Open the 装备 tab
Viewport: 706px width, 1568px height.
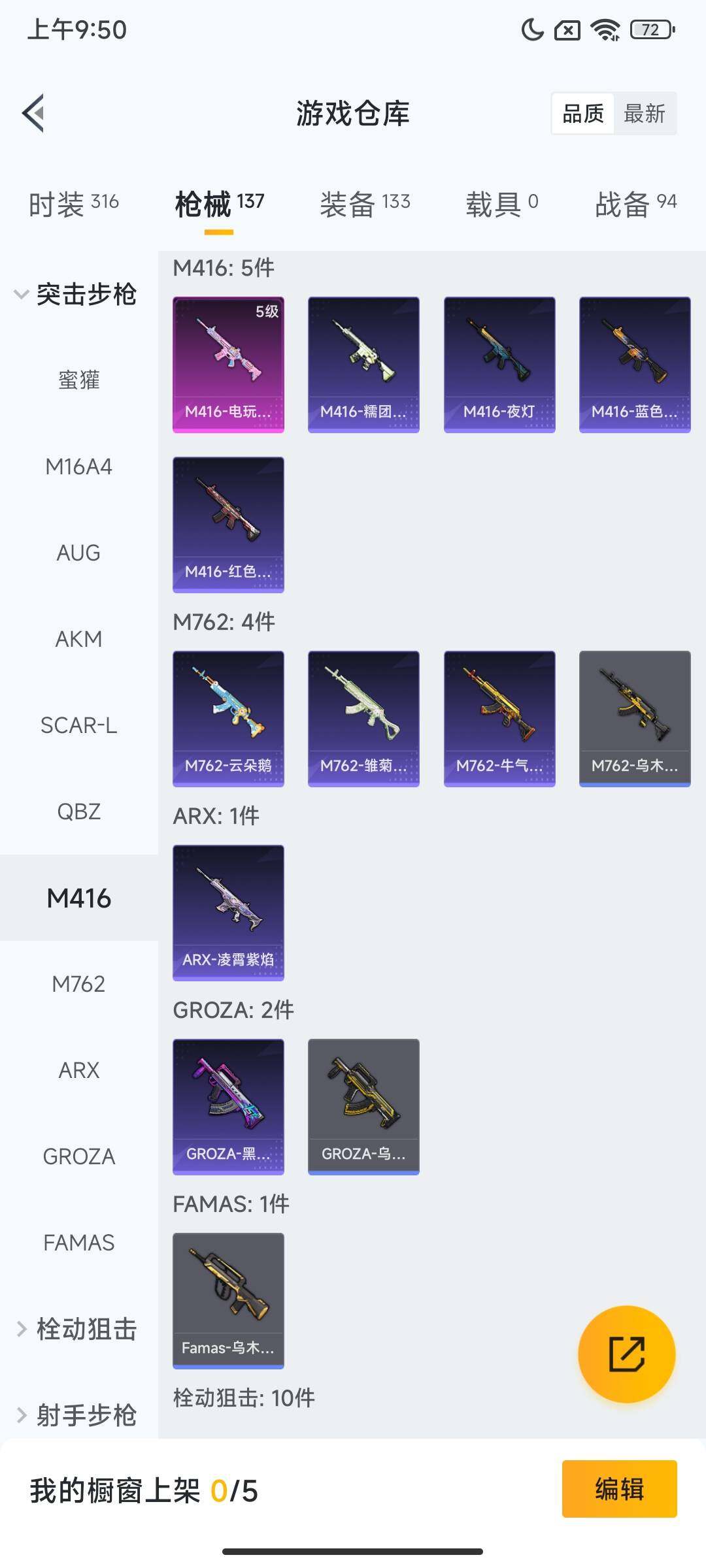pos(365,204)
